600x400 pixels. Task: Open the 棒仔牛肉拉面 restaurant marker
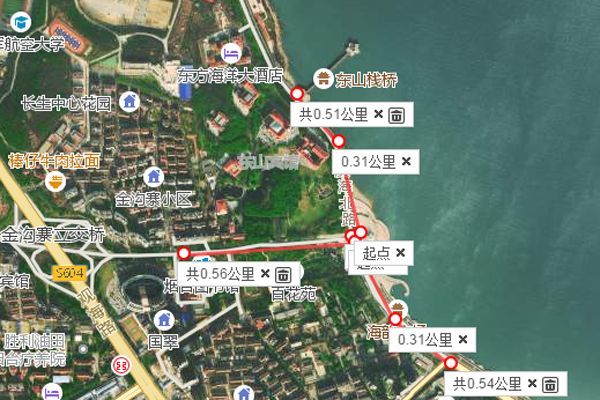(x=56, y=181)
